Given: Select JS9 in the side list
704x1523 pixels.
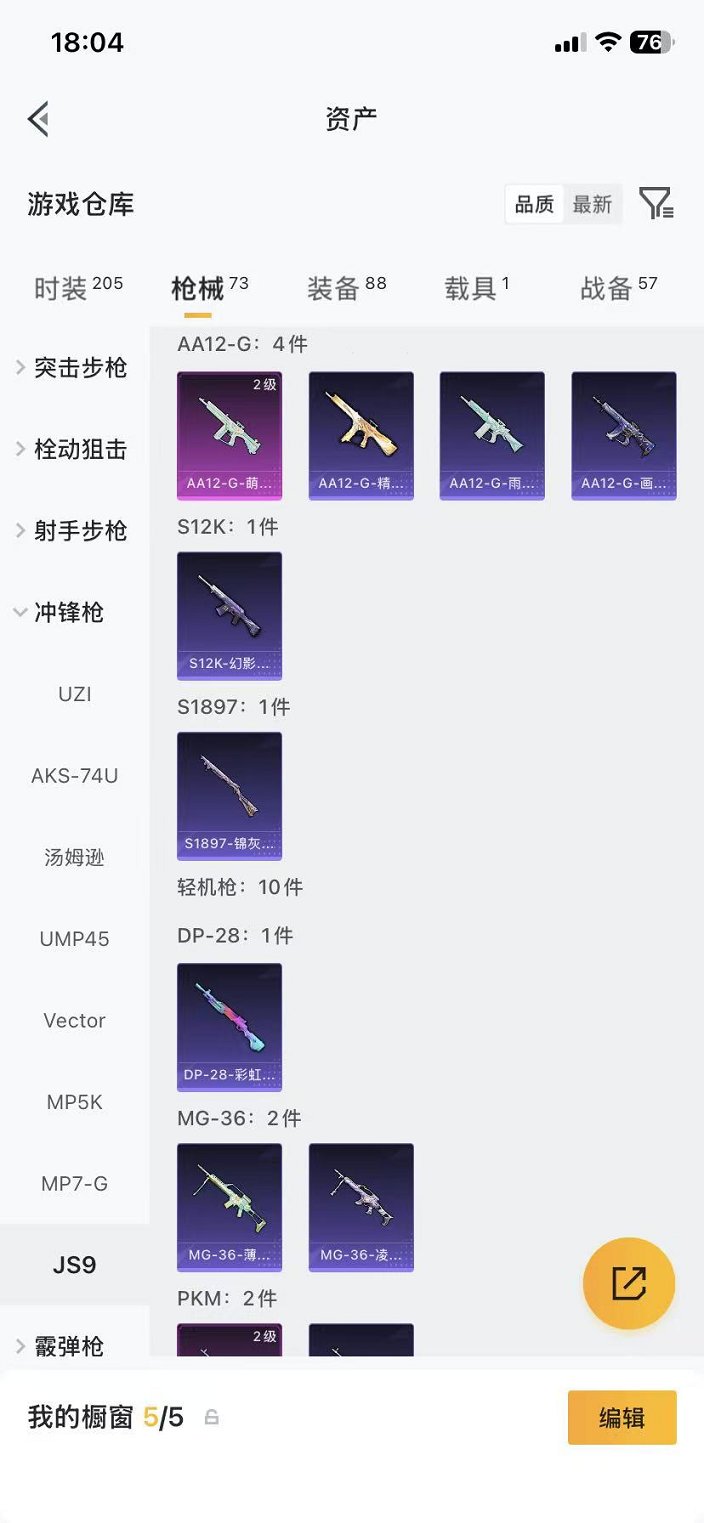Looking at the screenshot, I should [75, 1265].
